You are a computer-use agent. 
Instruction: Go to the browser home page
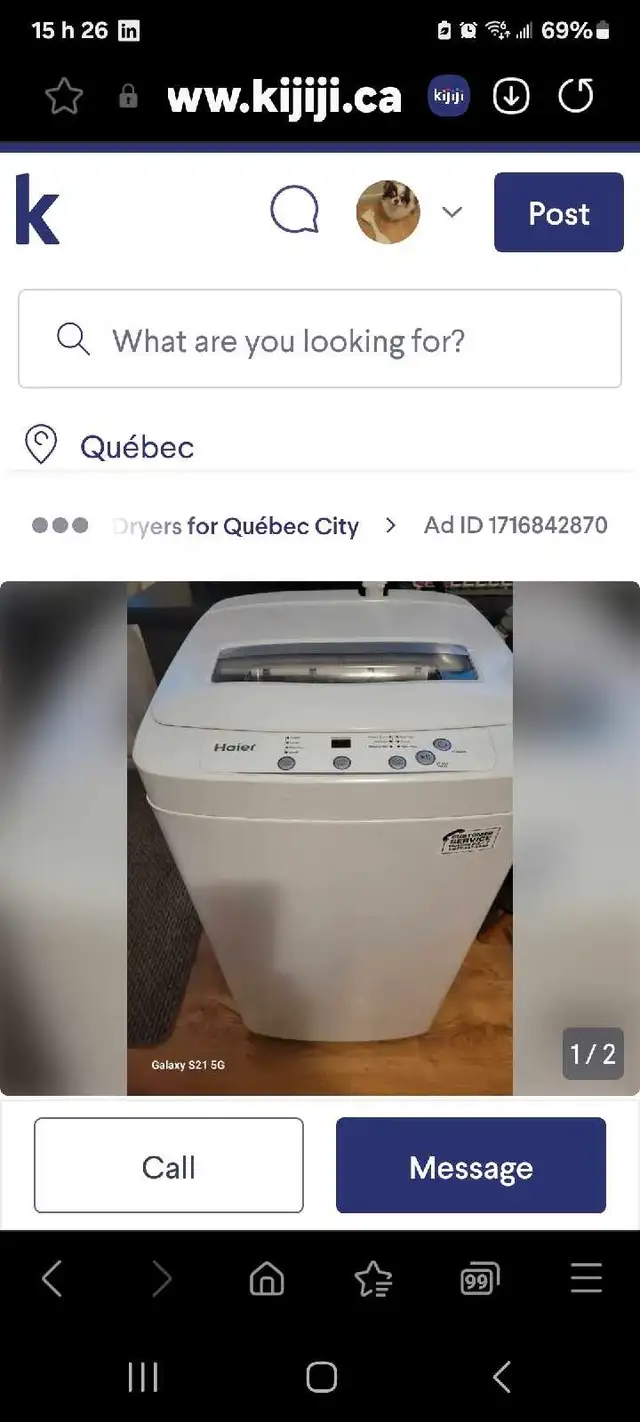(266, 1278)
